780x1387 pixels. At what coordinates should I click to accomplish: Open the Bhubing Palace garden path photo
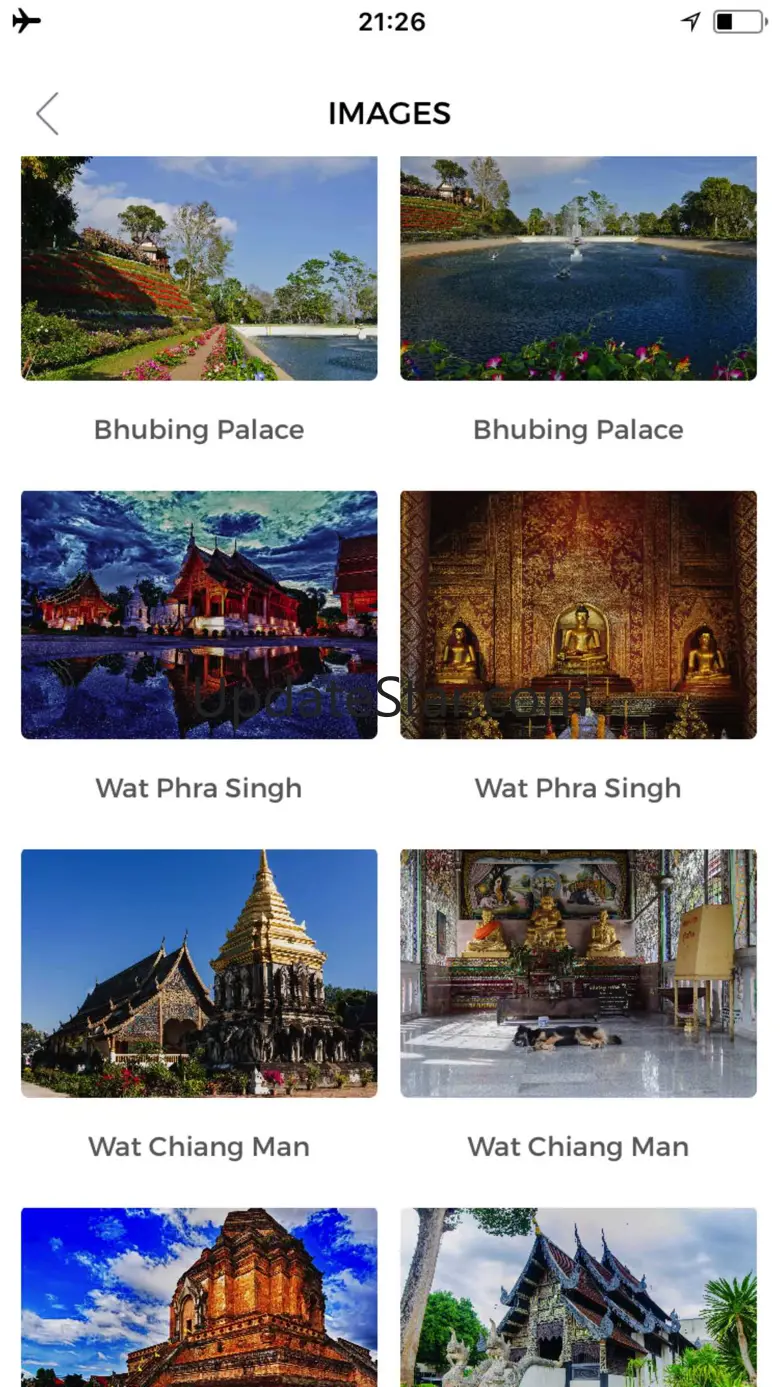[199, 268]
